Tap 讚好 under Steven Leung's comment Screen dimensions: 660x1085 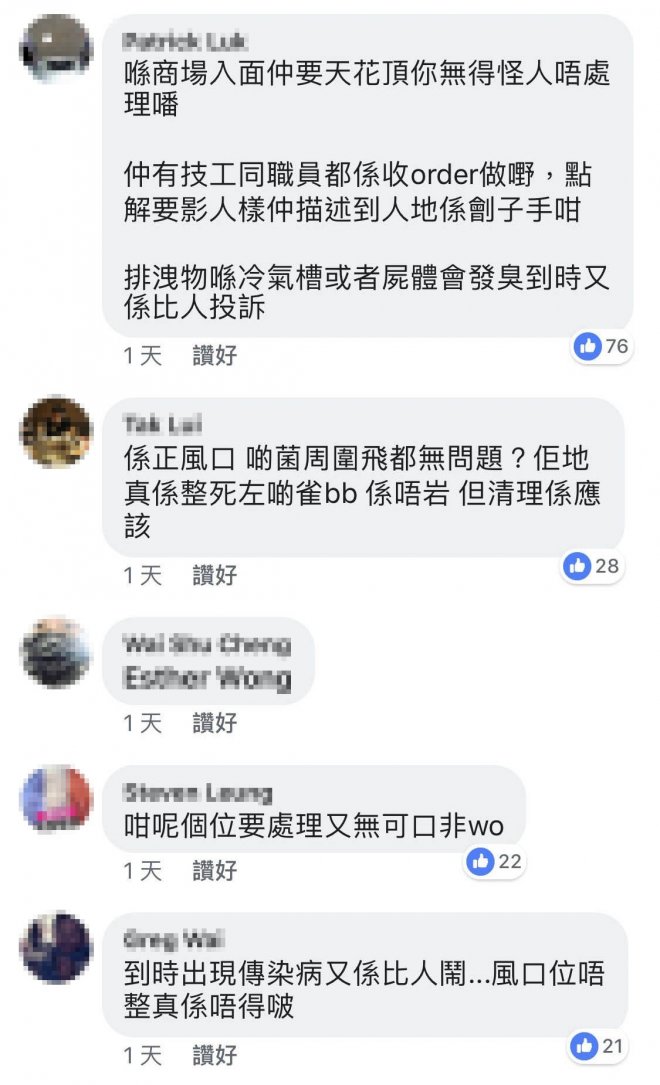click(214, 870)
